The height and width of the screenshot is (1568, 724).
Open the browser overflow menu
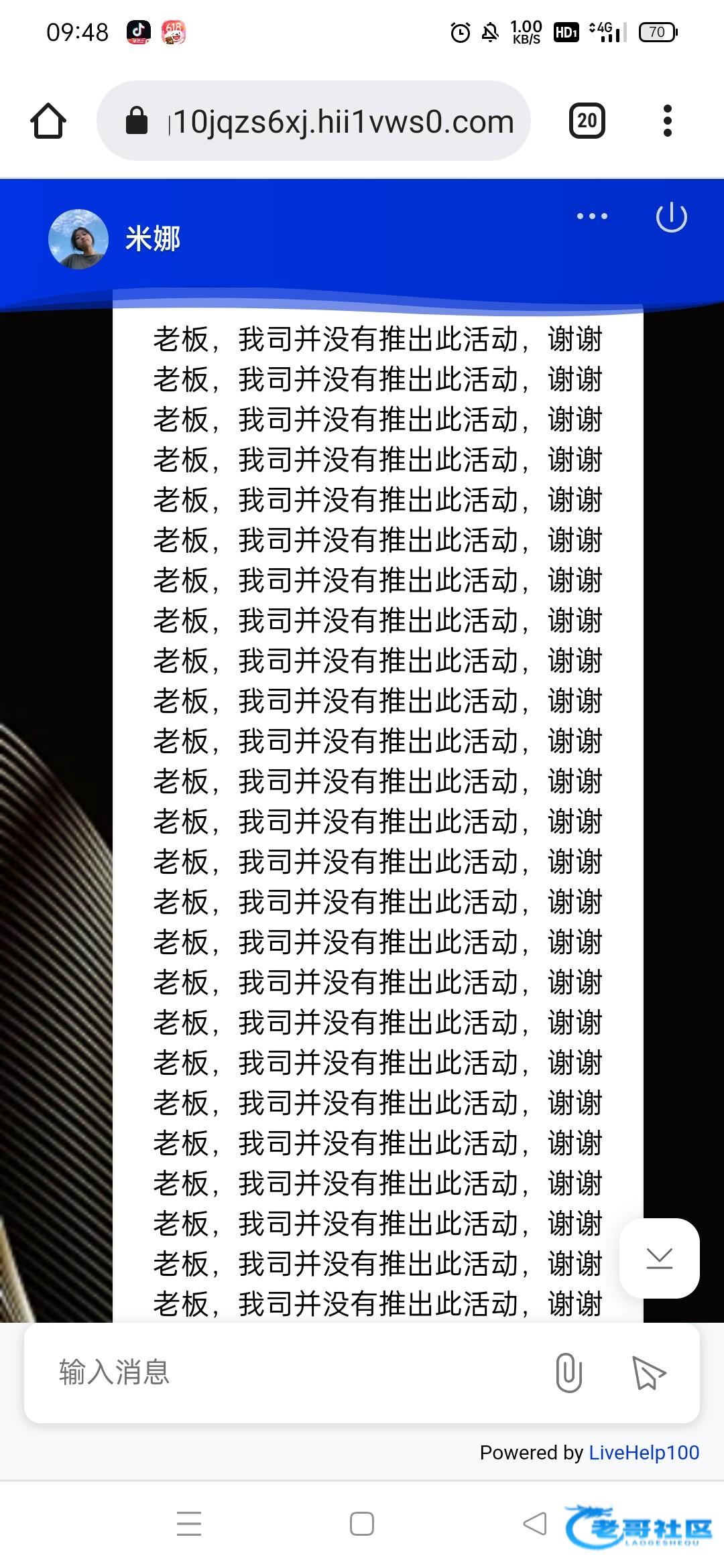tap(667, 121)
